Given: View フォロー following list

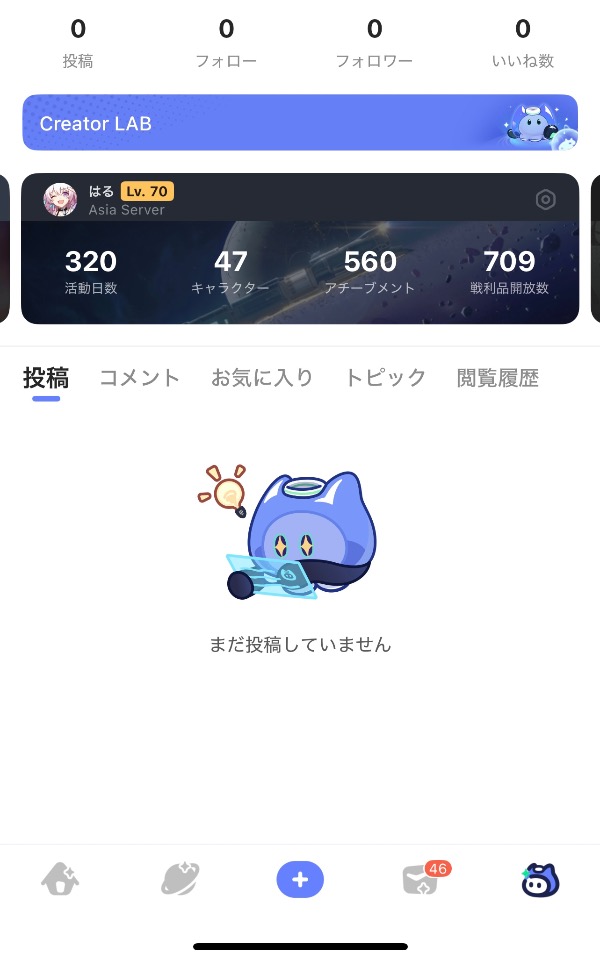Looking at the screenshot, I should (226, 43).
